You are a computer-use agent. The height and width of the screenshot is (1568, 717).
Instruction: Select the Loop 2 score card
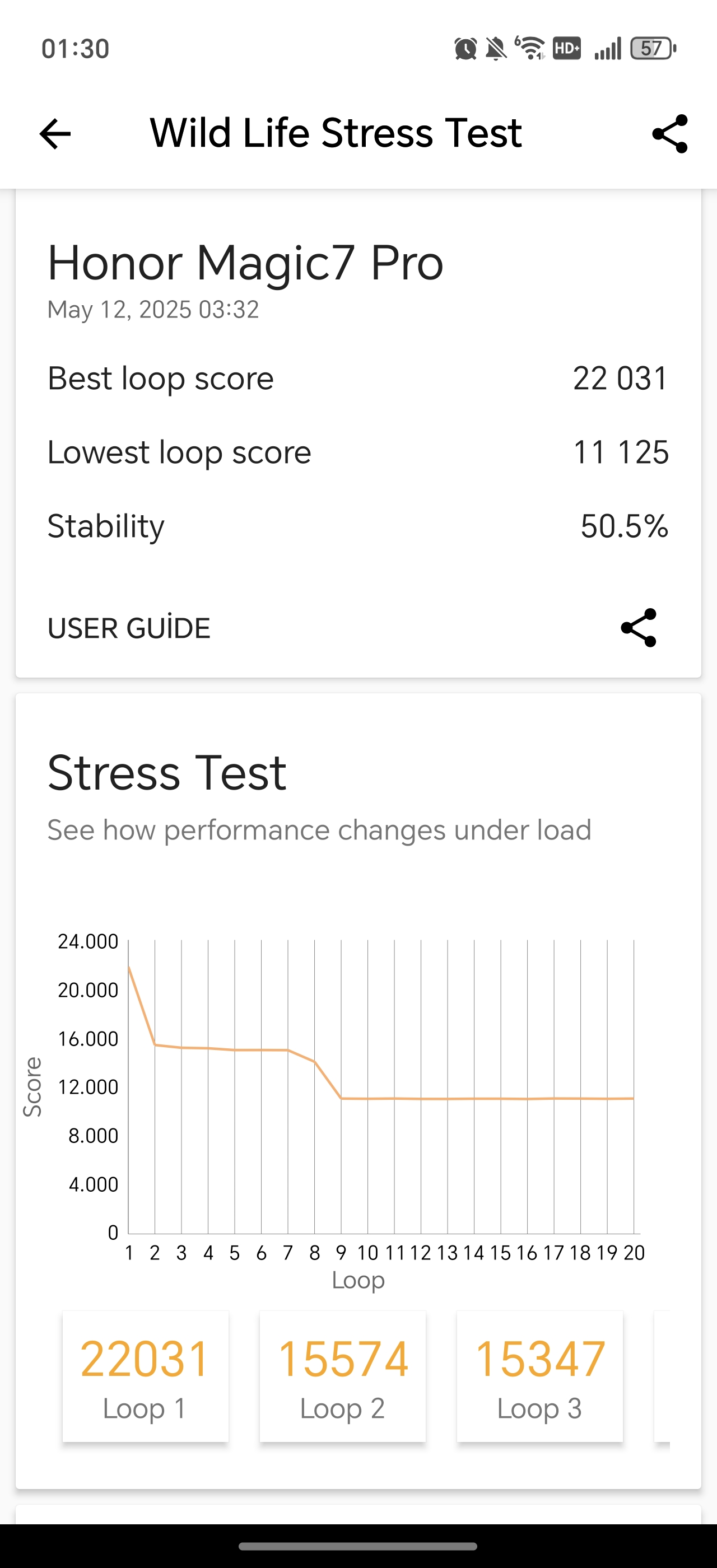click(343, 1376)
